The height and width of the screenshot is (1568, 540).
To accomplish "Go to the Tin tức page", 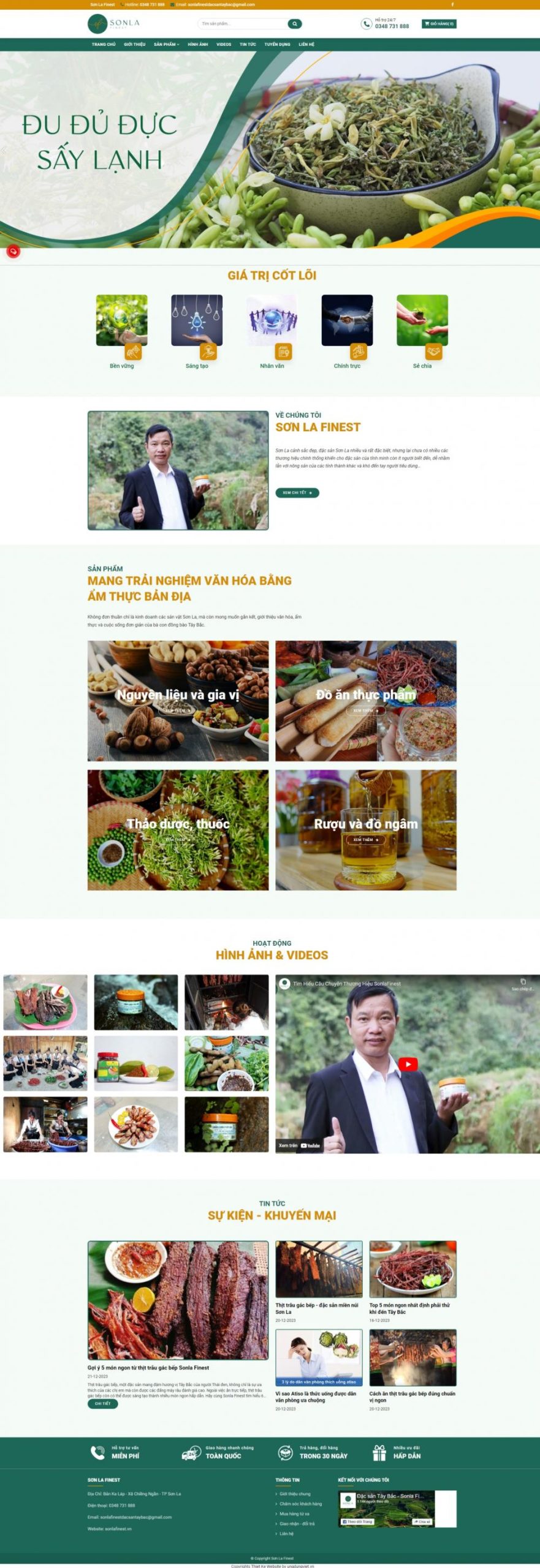I will pyautogui.click(x=248, y=45).
